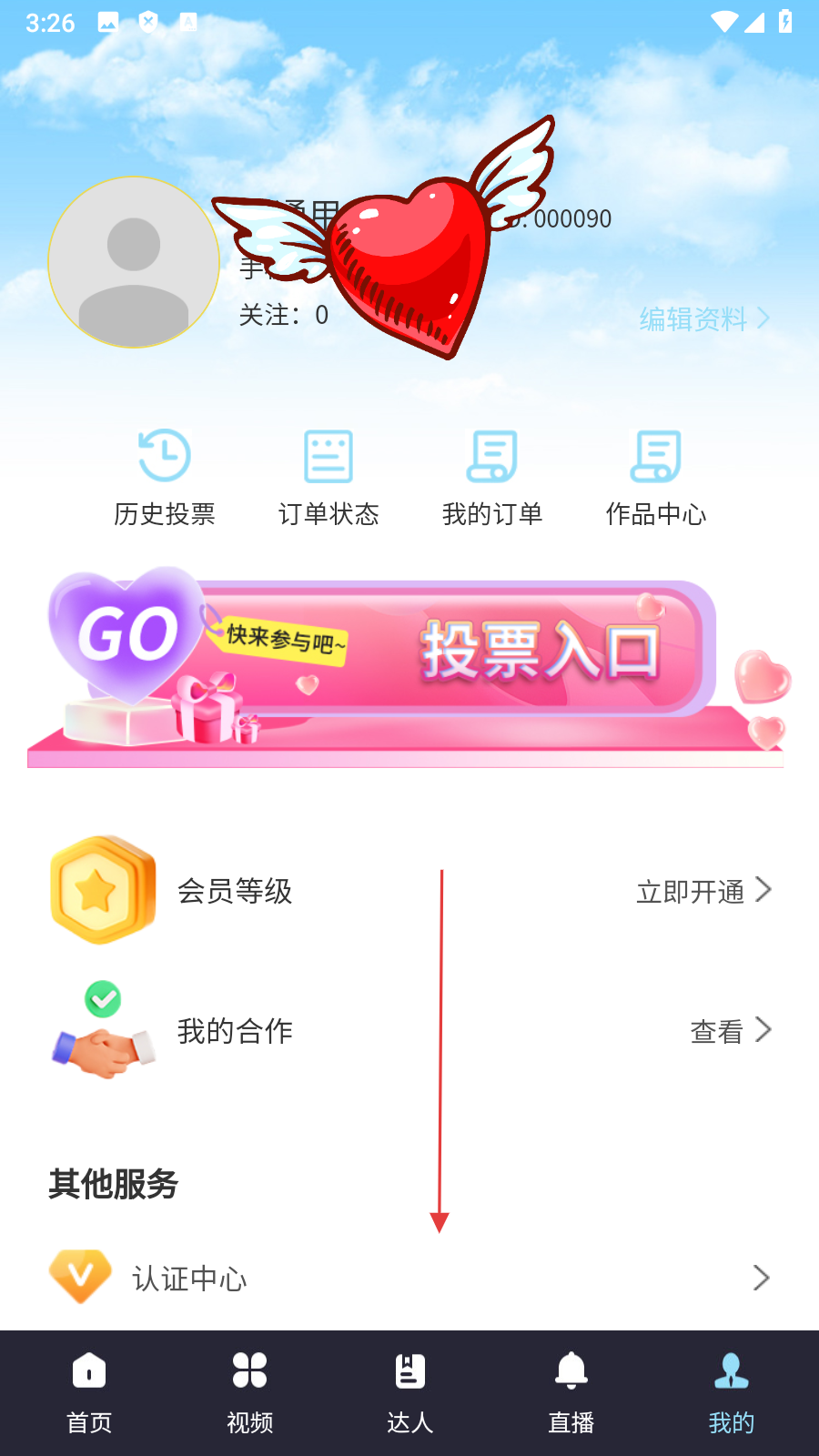819x1456 pixels.
Task: View 我的合作 details via 查看
Action: (730, 1031)
